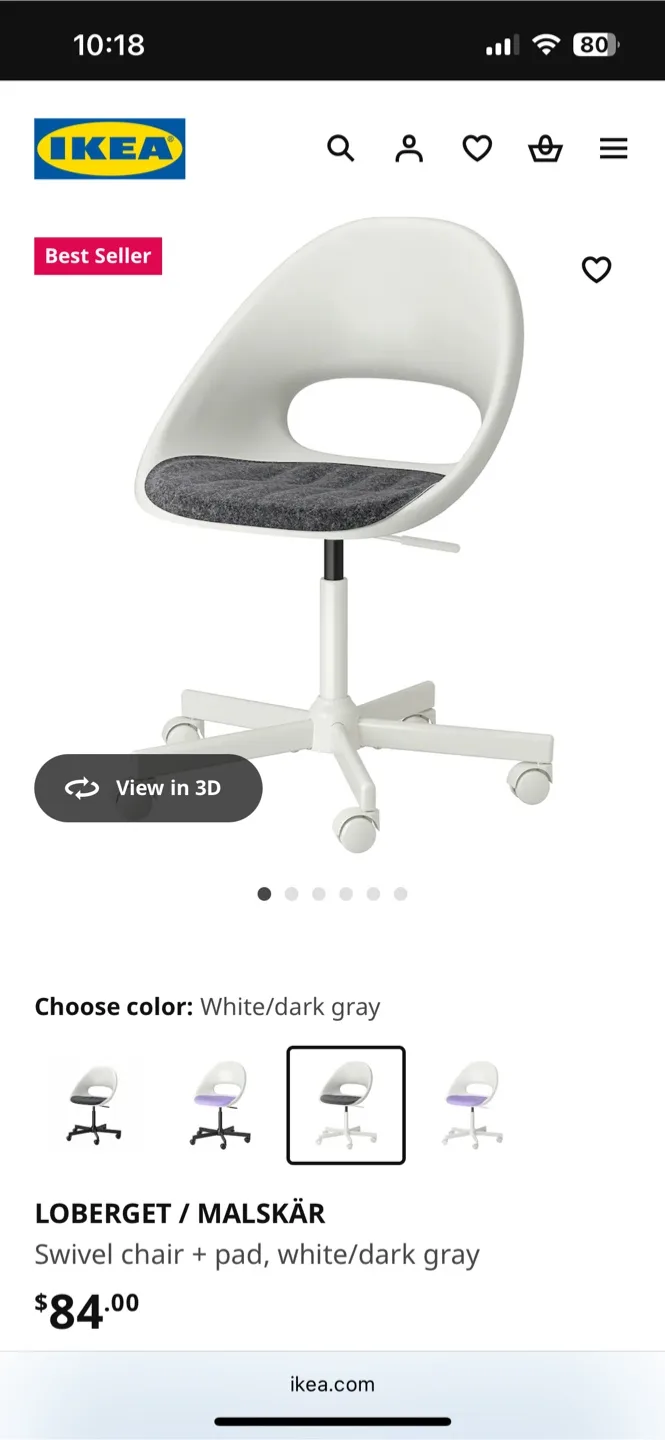Save this chair to favorites
665x1440 pixels.
pos(596,269)
